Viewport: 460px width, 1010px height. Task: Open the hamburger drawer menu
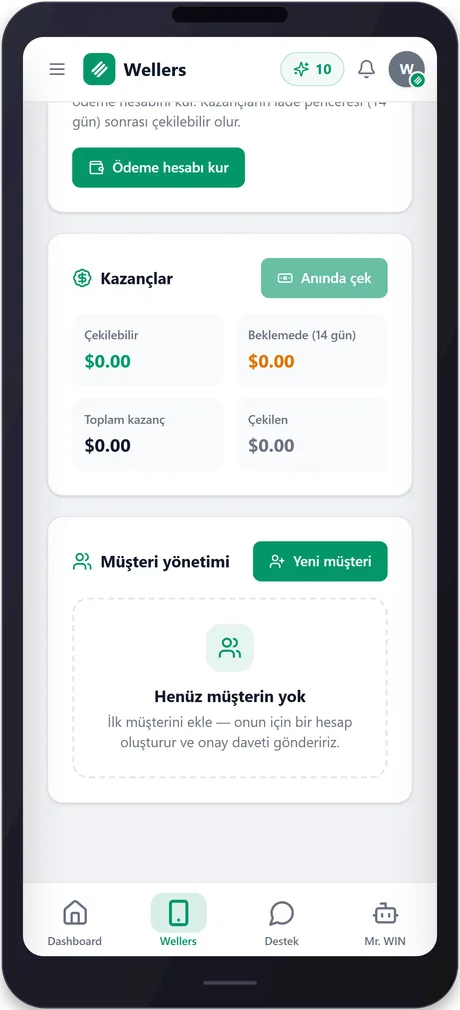point(57,69)
